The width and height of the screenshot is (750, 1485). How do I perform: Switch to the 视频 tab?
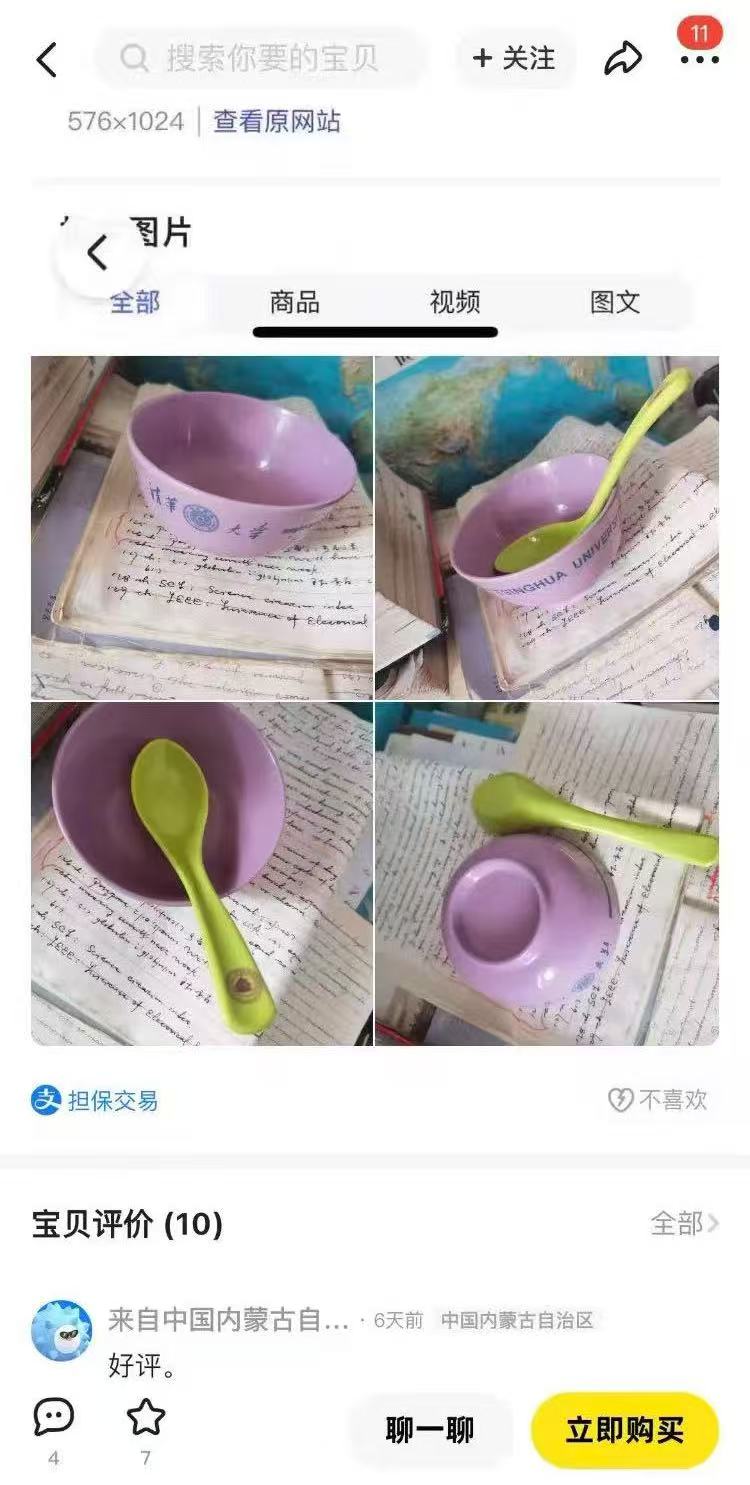(455, 302)
